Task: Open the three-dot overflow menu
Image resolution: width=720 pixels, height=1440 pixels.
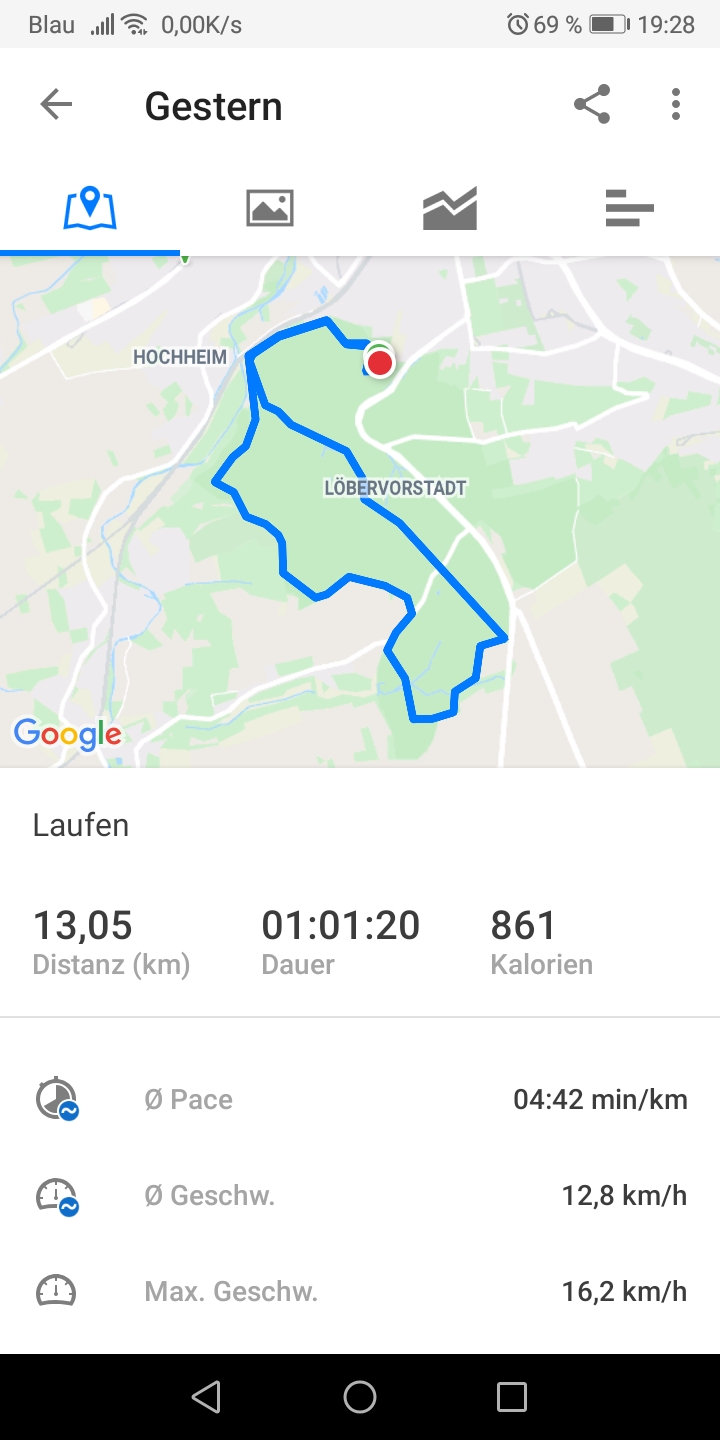Action: (676, 105)
